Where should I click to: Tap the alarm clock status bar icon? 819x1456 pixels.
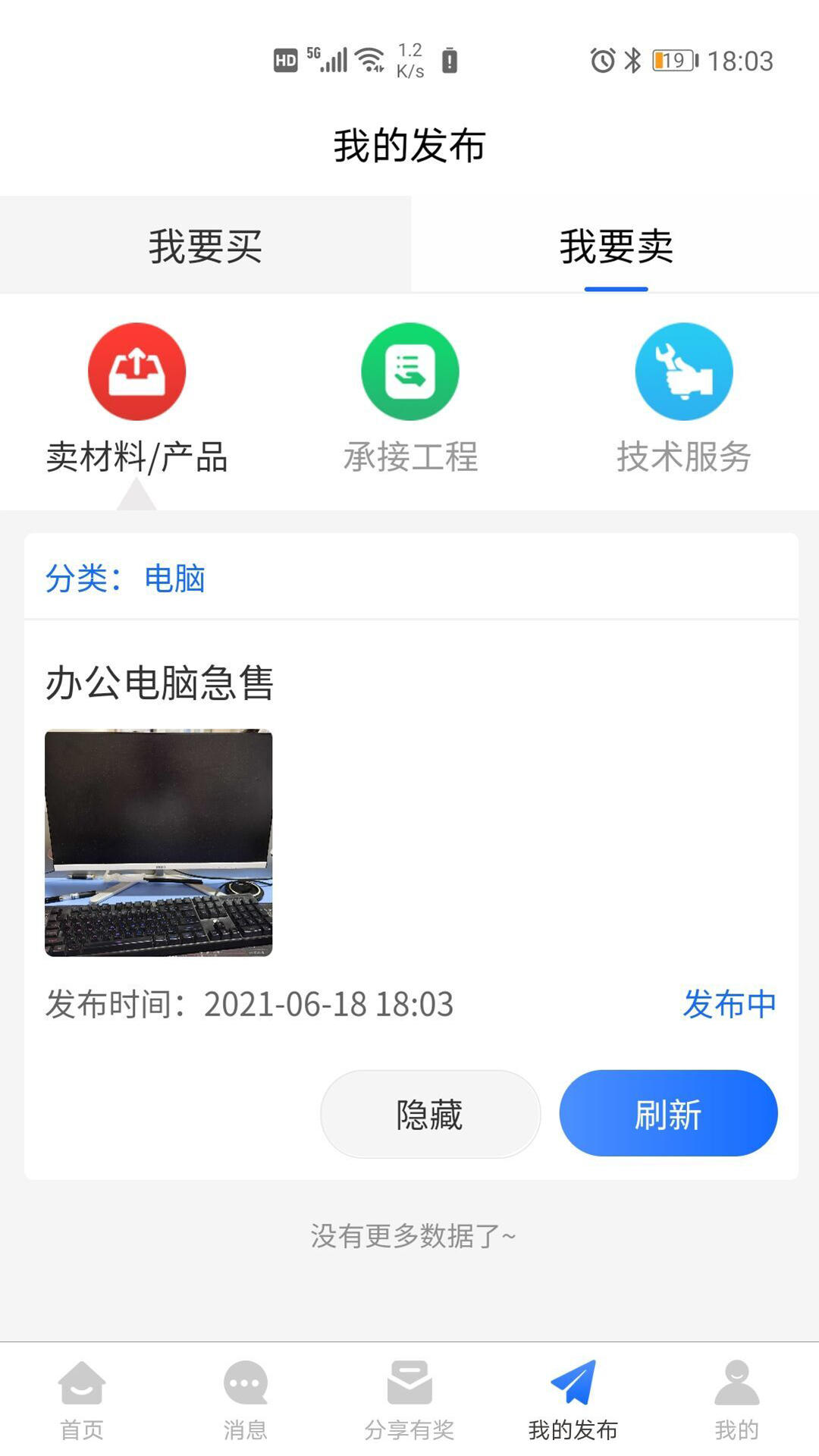pyautogui.click(x=601, y=61)
